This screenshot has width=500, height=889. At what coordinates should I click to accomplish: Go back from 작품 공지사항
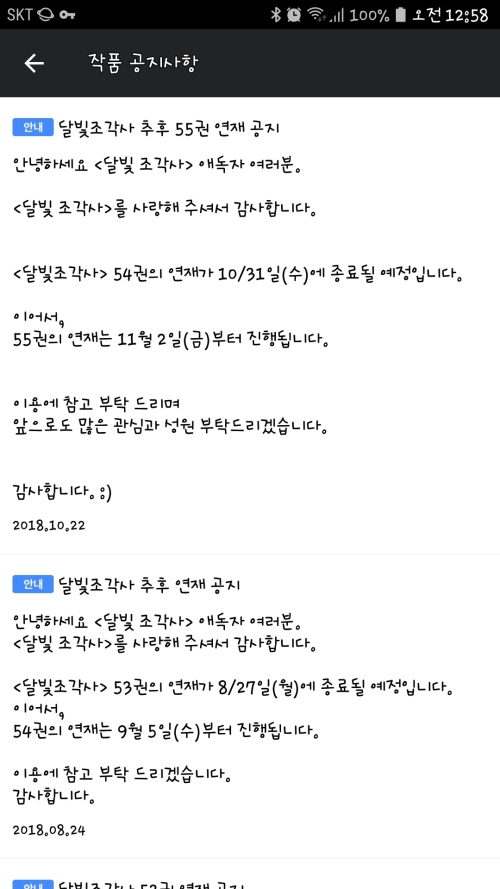pyautogui.click(x=34, y=63)
